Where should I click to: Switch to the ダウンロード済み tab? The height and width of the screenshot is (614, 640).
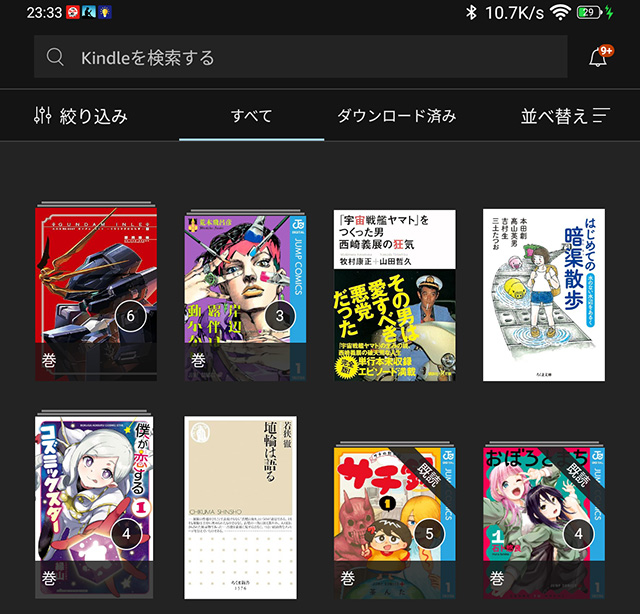click(397, 116)
